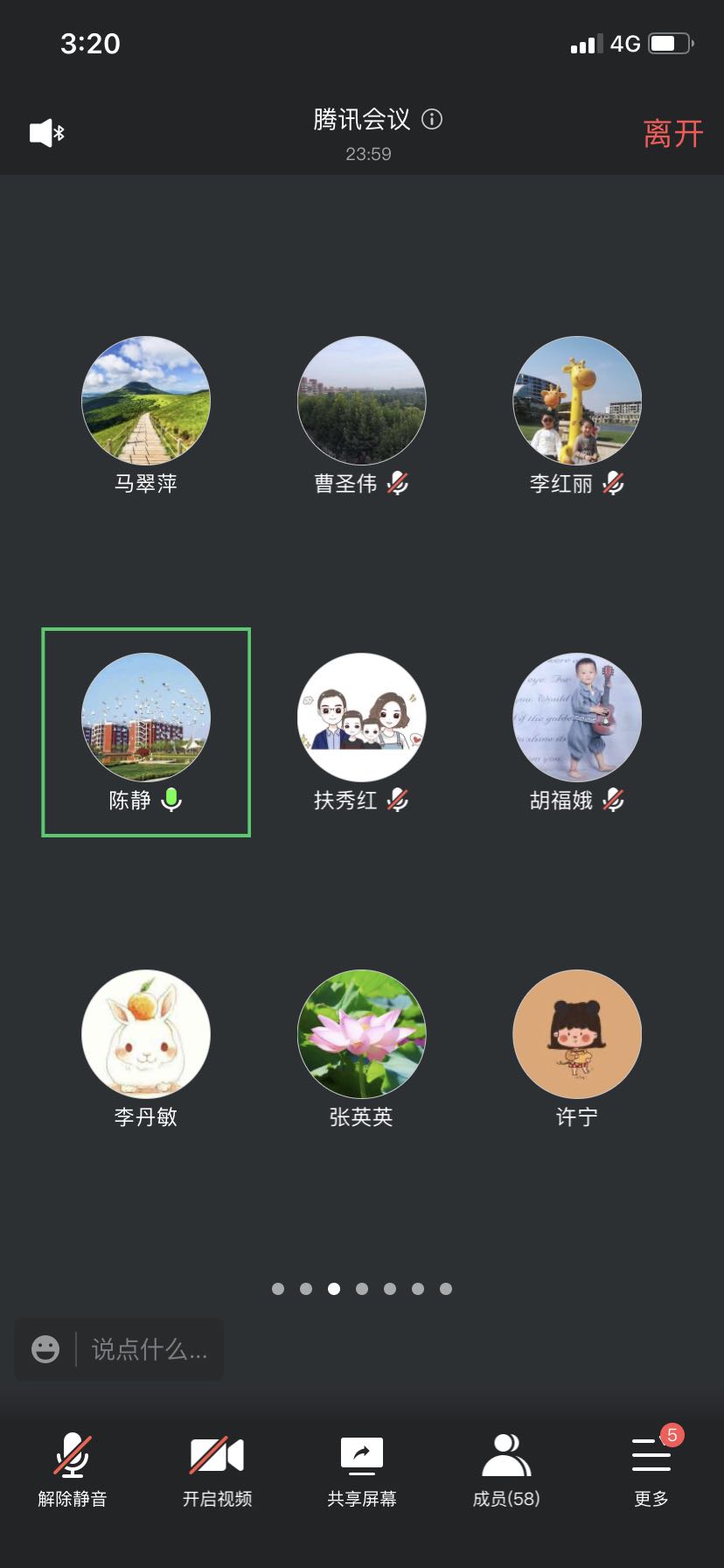Open the 更多 menu
Image resolution: width=724 pixels, height=1568 pixels.
(651, 1470)
